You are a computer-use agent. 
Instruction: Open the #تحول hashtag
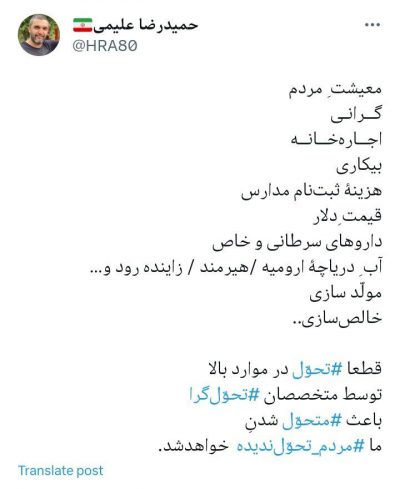[317, 369]
